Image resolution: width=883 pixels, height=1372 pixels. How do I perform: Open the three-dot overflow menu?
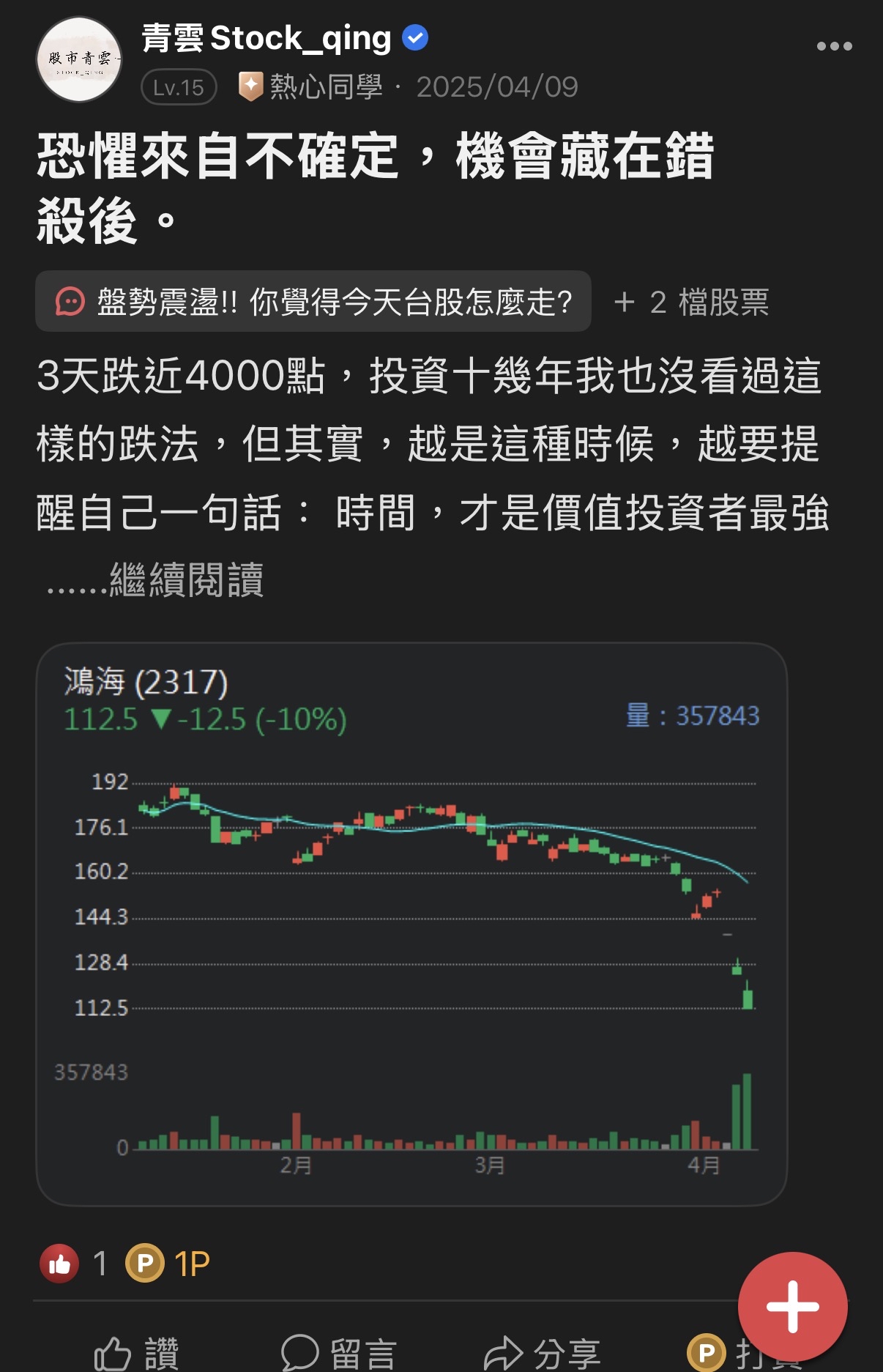pos(834,46)
